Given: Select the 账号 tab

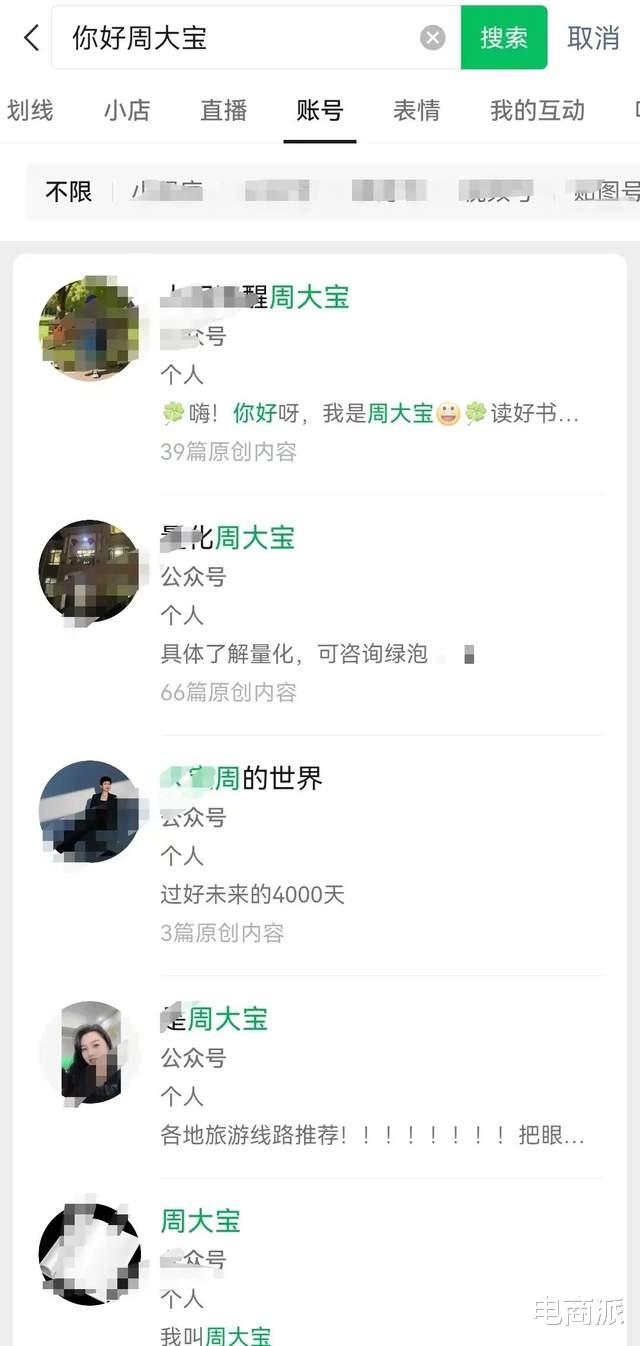Looking at the screenshot, I should click(320, 110).
